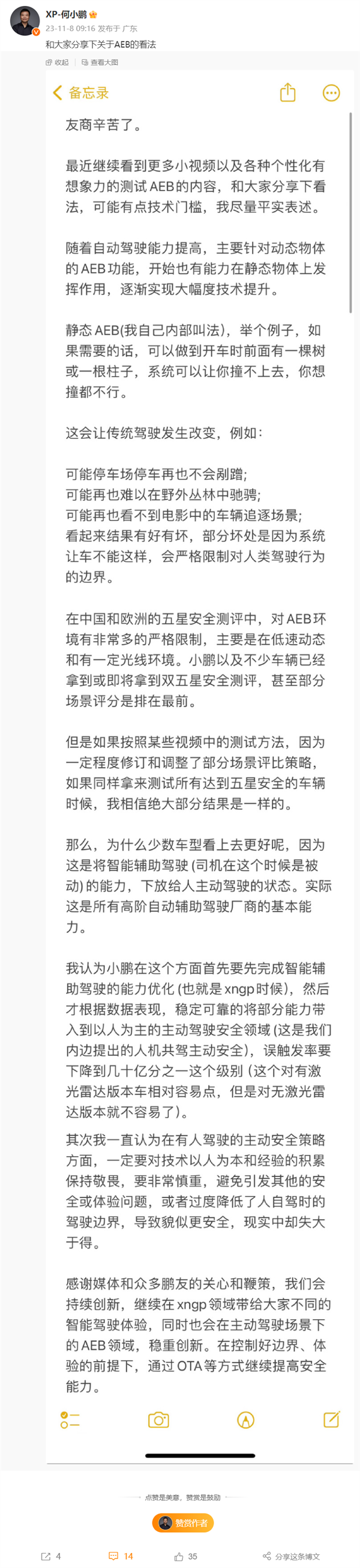The image size is (360, 1568).
Task: Tap the username XP-何小鹏
Action: 67,14
